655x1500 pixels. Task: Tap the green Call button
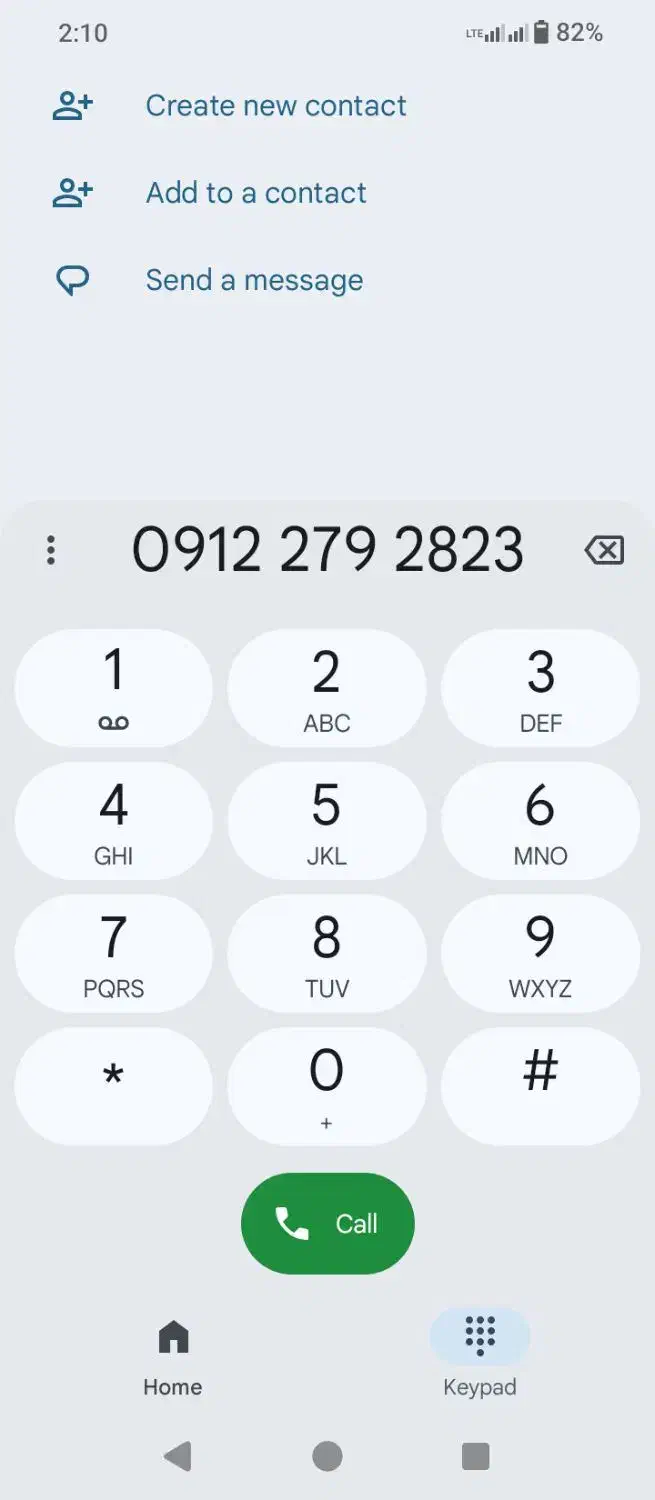(x=327, y=1223)
